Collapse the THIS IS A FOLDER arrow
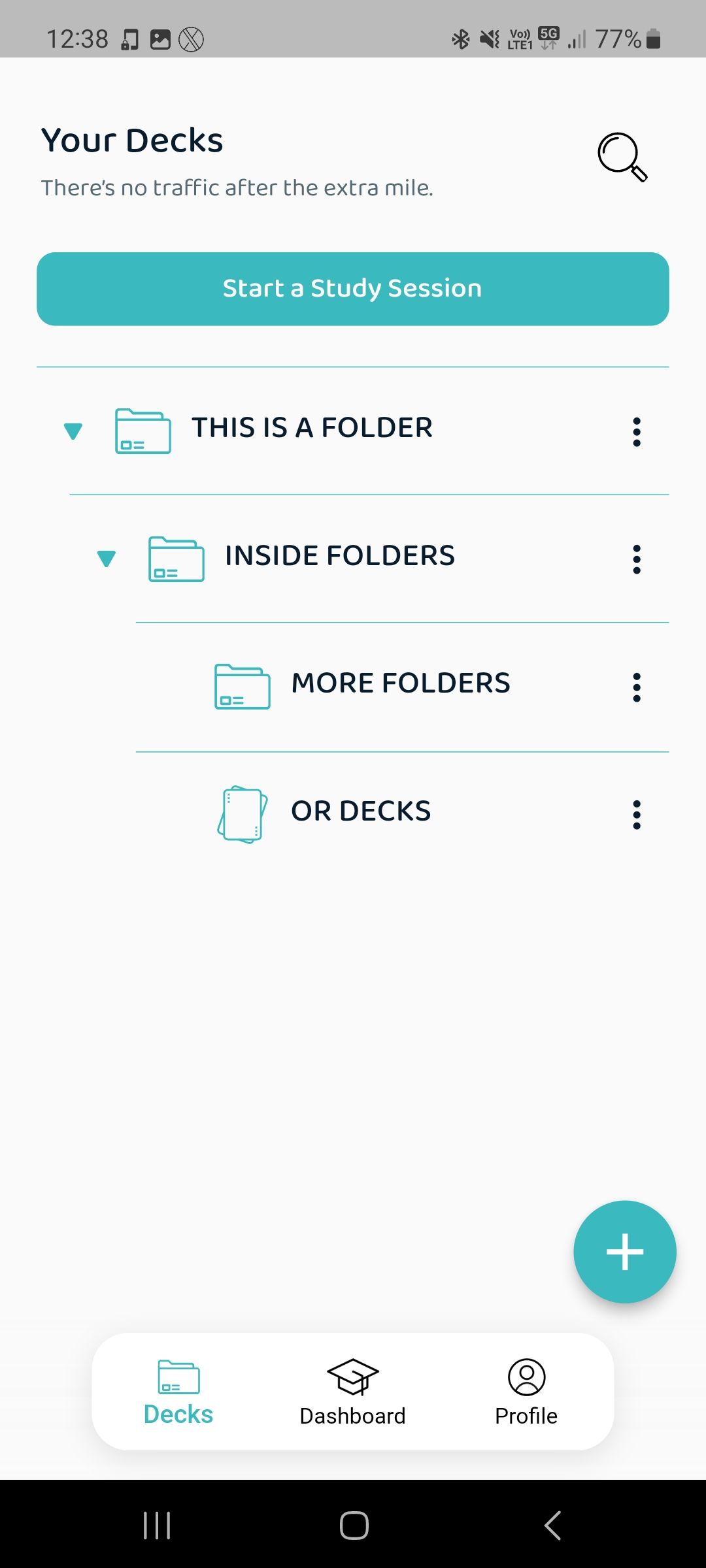The height and width of the screenshot is (1568, 706). (73, 431)
